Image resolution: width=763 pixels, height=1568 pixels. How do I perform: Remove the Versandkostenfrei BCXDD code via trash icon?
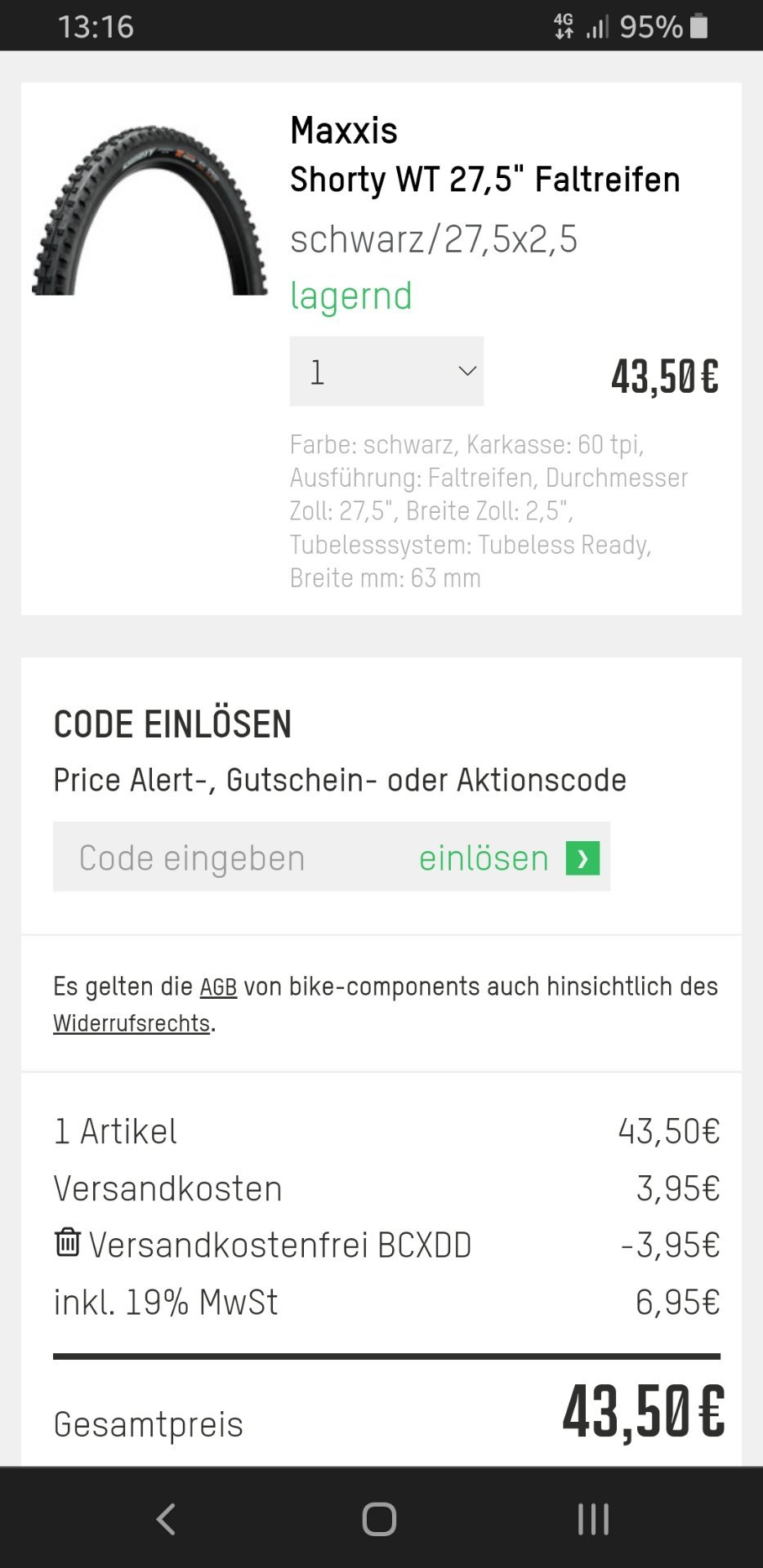click(x=67, y=1242)
